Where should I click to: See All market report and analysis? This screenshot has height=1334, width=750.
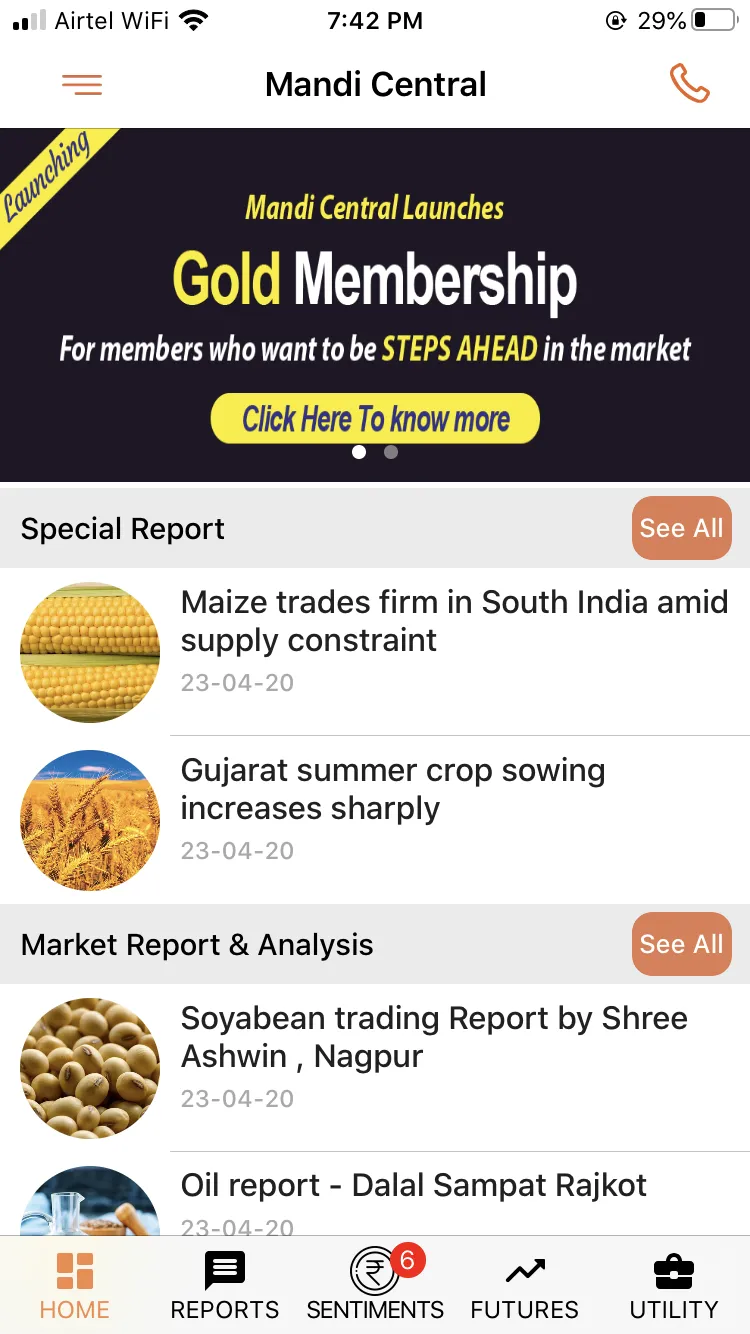pyautogui.click(x=682, y=944)
